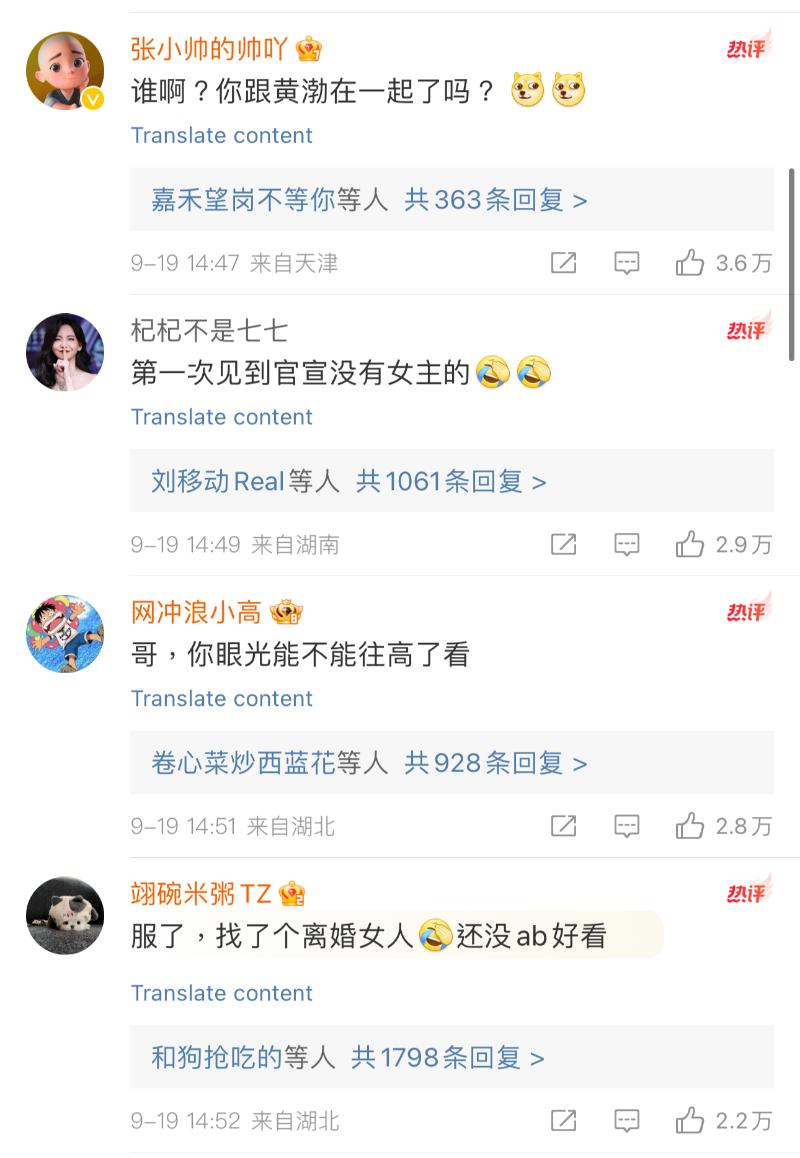This screenshot has width=800, height=1158.
Task: Open 杞杞不是七七's profile picture
Action: [x=65, y=352]
